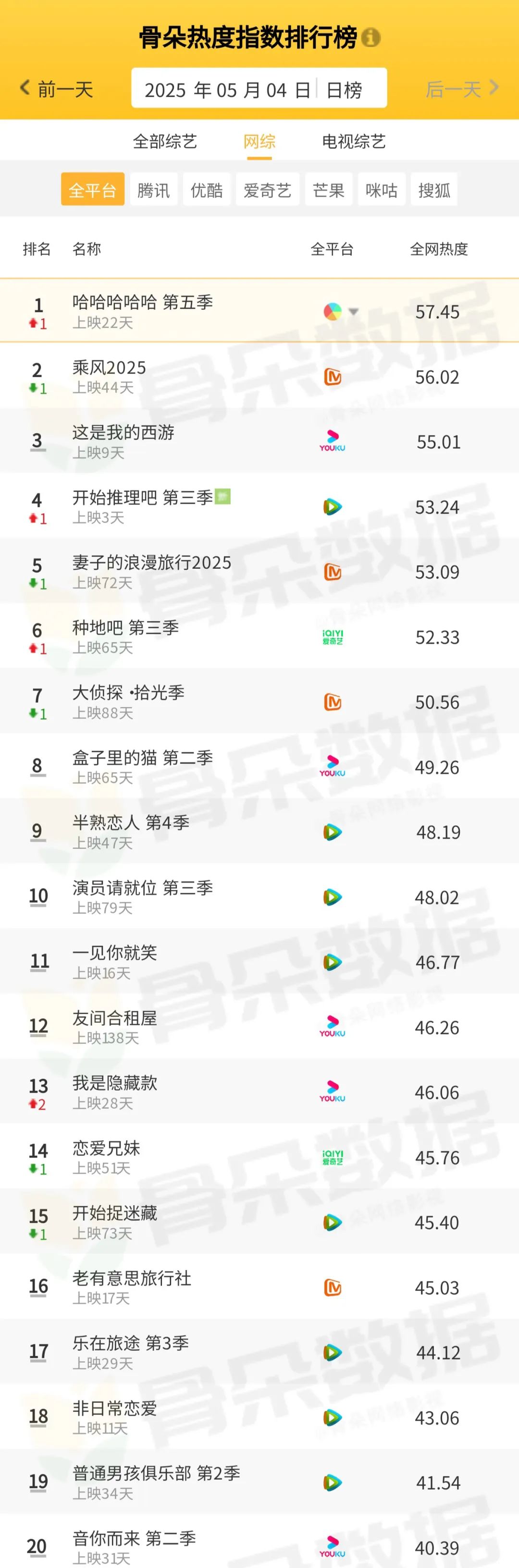Open the info icon beside 骨朵热度指数排行榜
This screenshot has height=1568, width=519.
point(371,38)
